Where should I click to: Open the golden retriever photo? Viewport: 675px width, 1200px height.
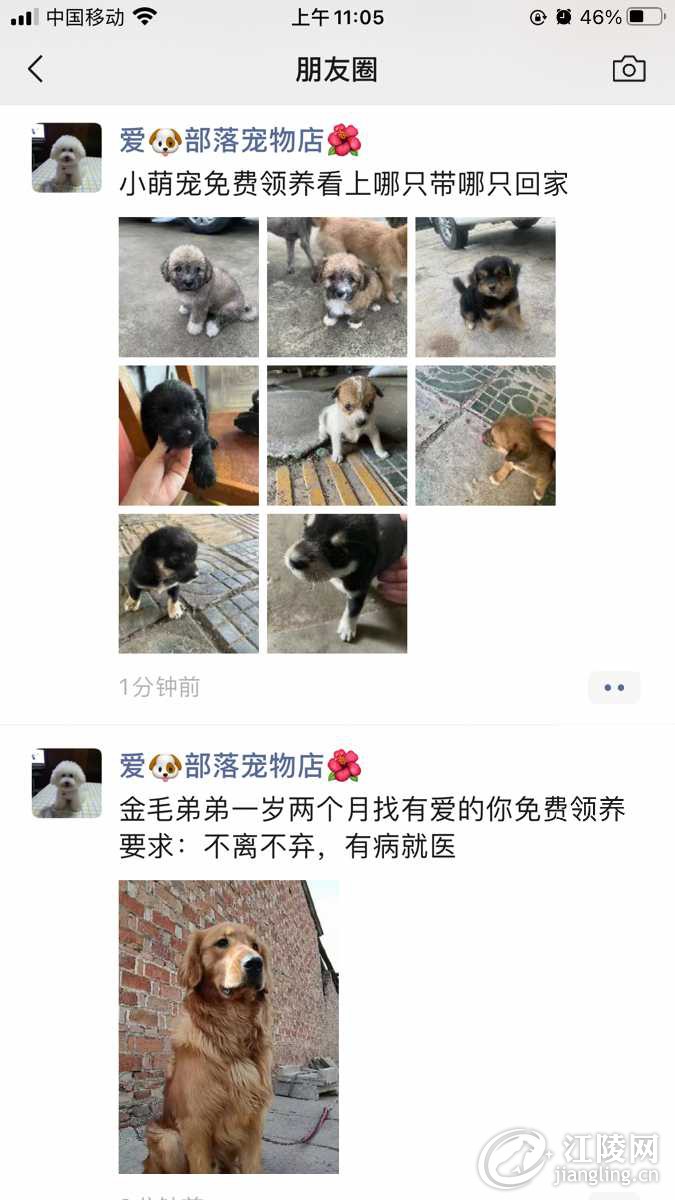pos(229,1026)
